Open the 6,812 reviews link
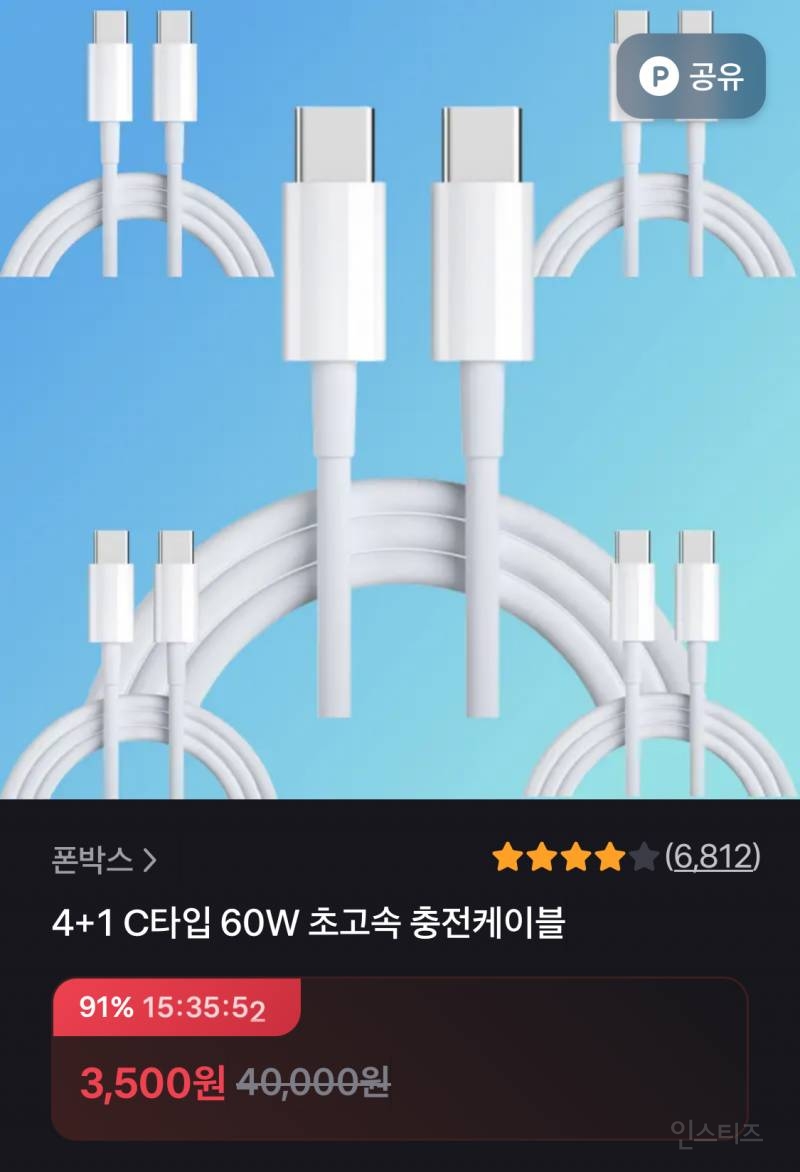Screen dimensions: 800x1172 point(712,857)
